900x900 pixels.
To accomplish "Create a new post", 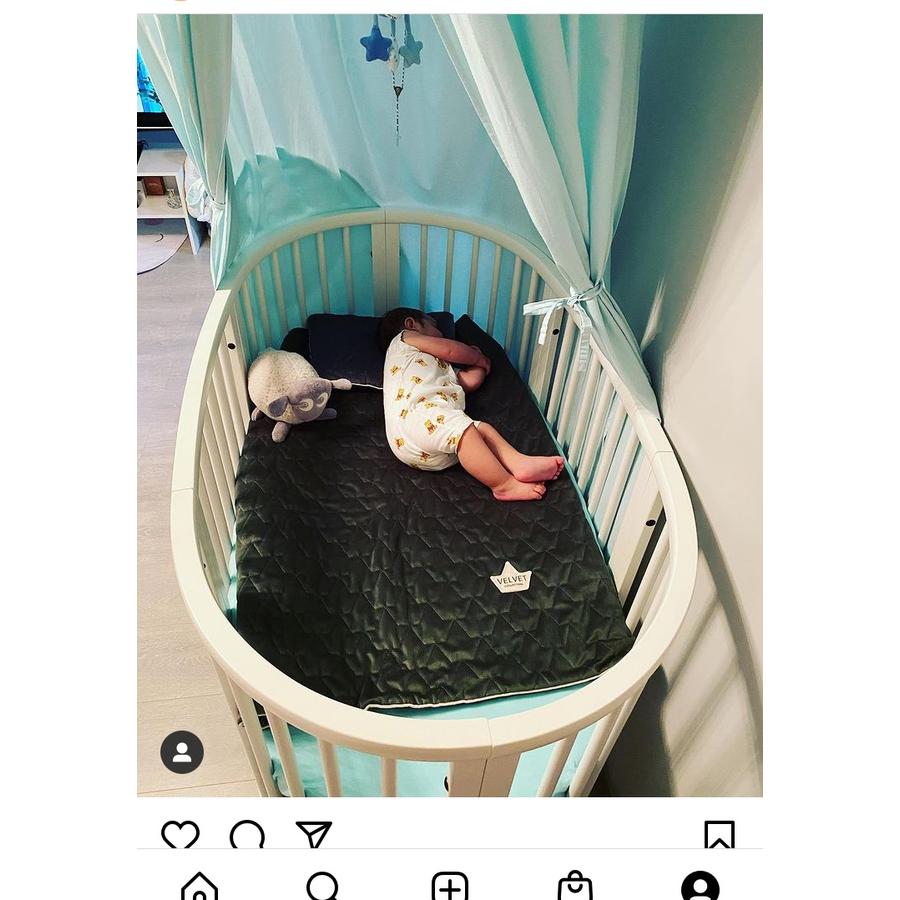I will click(x=450, y=886).
